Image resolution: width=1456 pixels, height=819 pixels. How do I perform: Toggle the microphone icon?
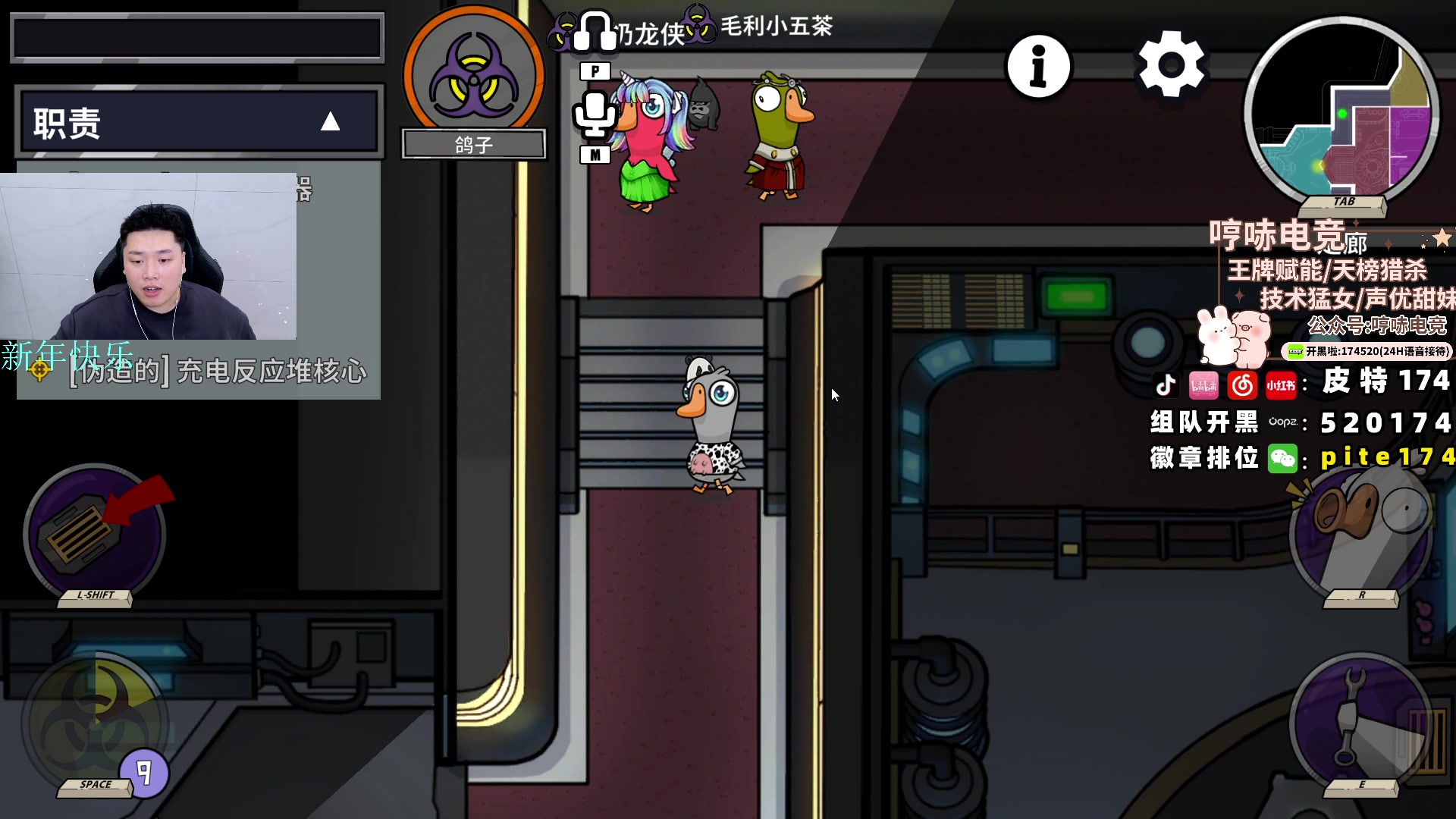click(x=595, y=115)
